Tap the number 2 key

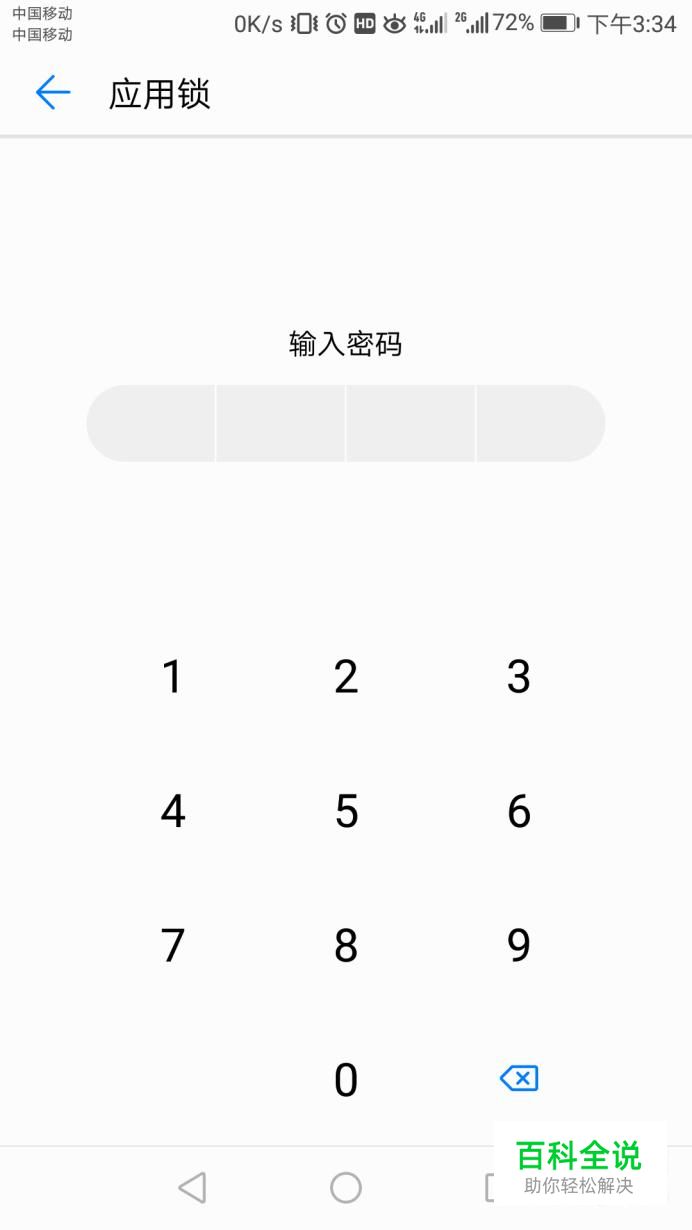(x=346, y=677)
